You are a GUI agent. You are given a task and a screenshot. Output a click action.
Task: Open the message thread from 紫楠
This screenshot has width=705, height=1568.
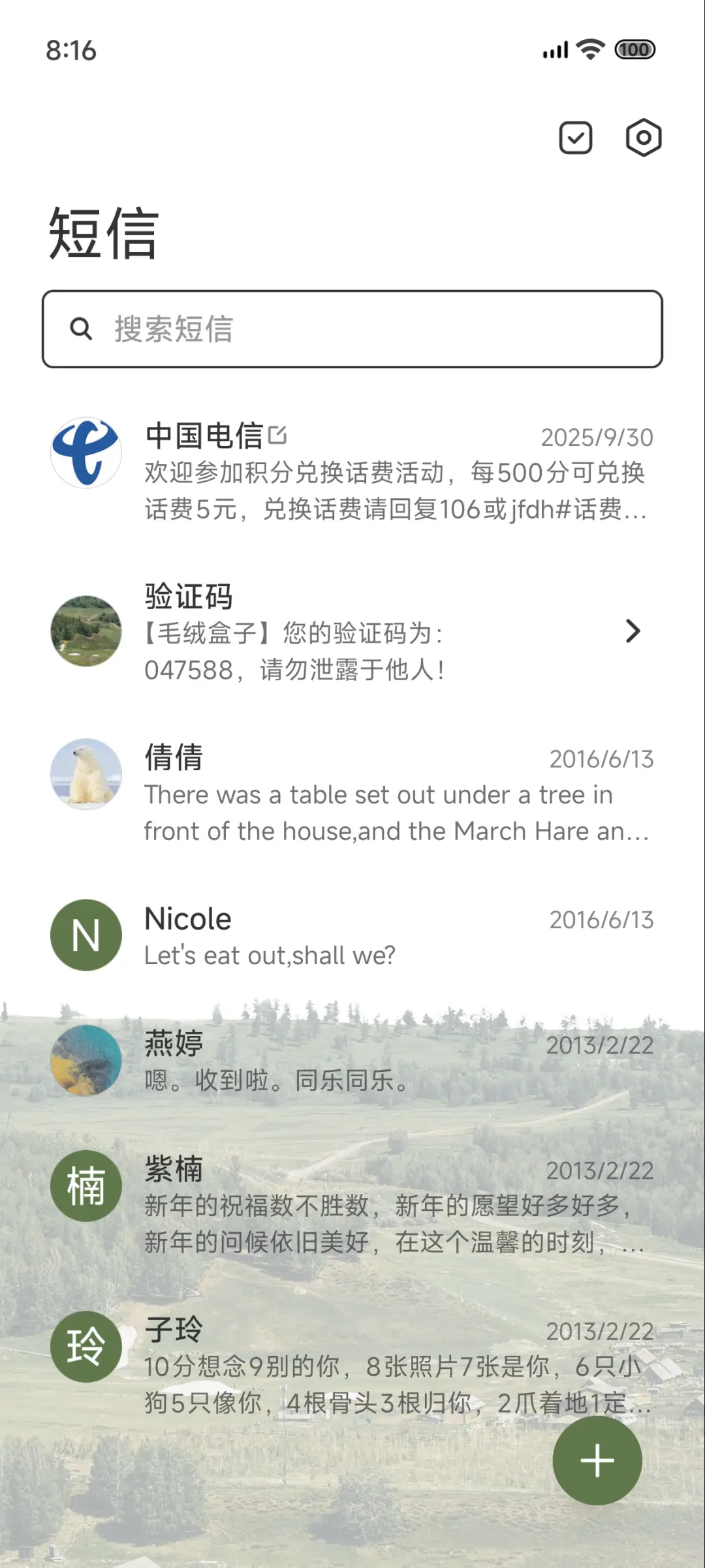click(x=352, y=1205)
